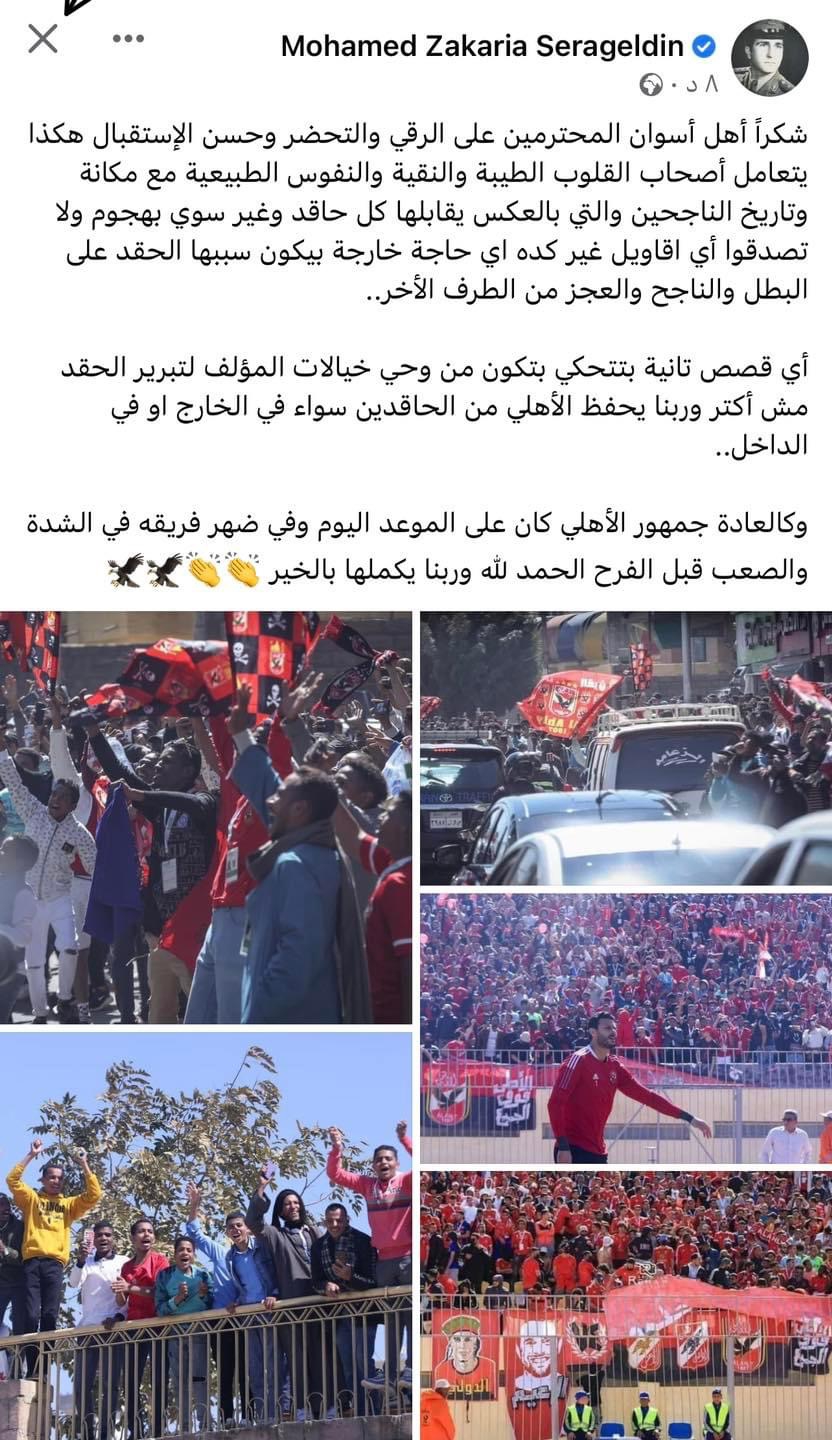832x1440 pixels.
Task: Open the post options menu
Action: tap(128, 39)
